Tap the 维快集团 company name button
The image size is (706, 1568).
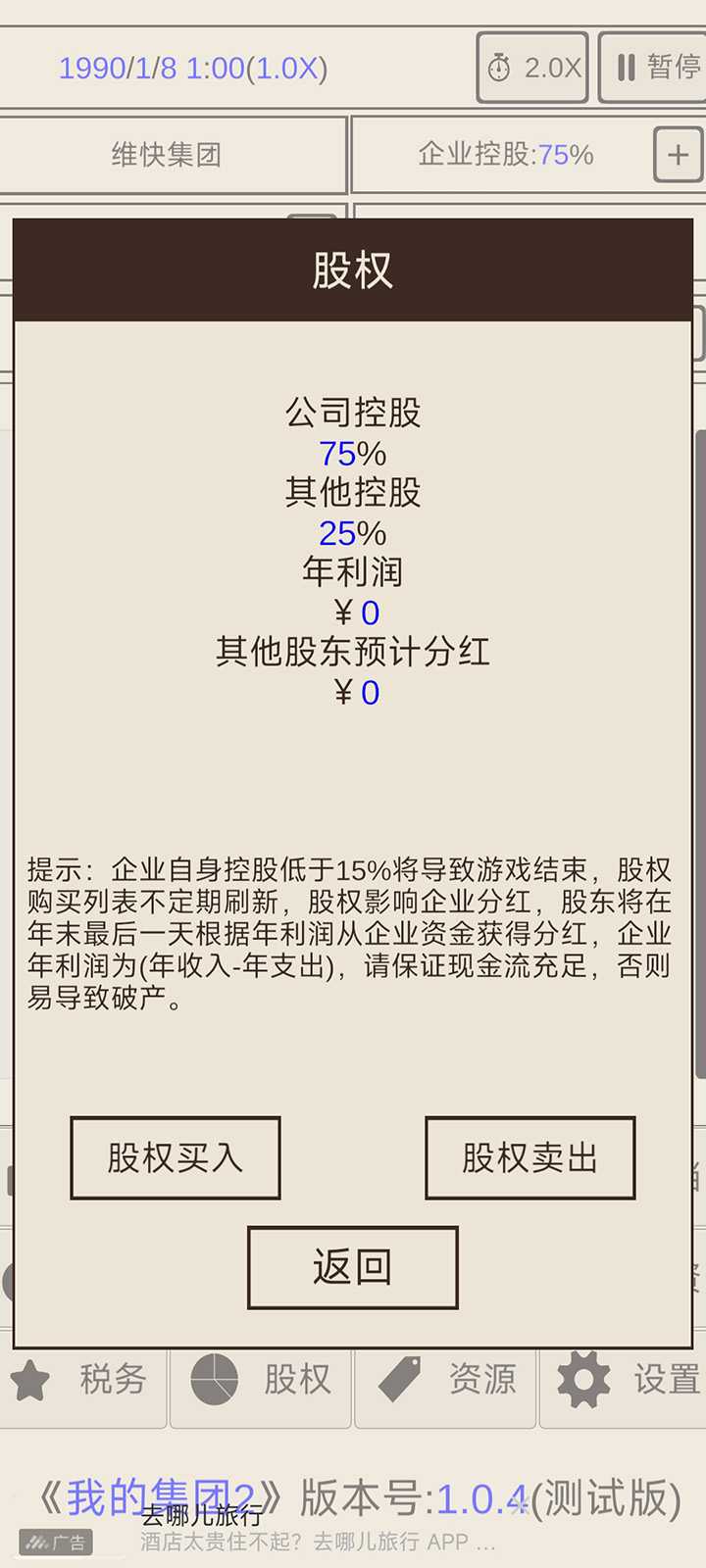pyautogui.click(x=167, y=155)
